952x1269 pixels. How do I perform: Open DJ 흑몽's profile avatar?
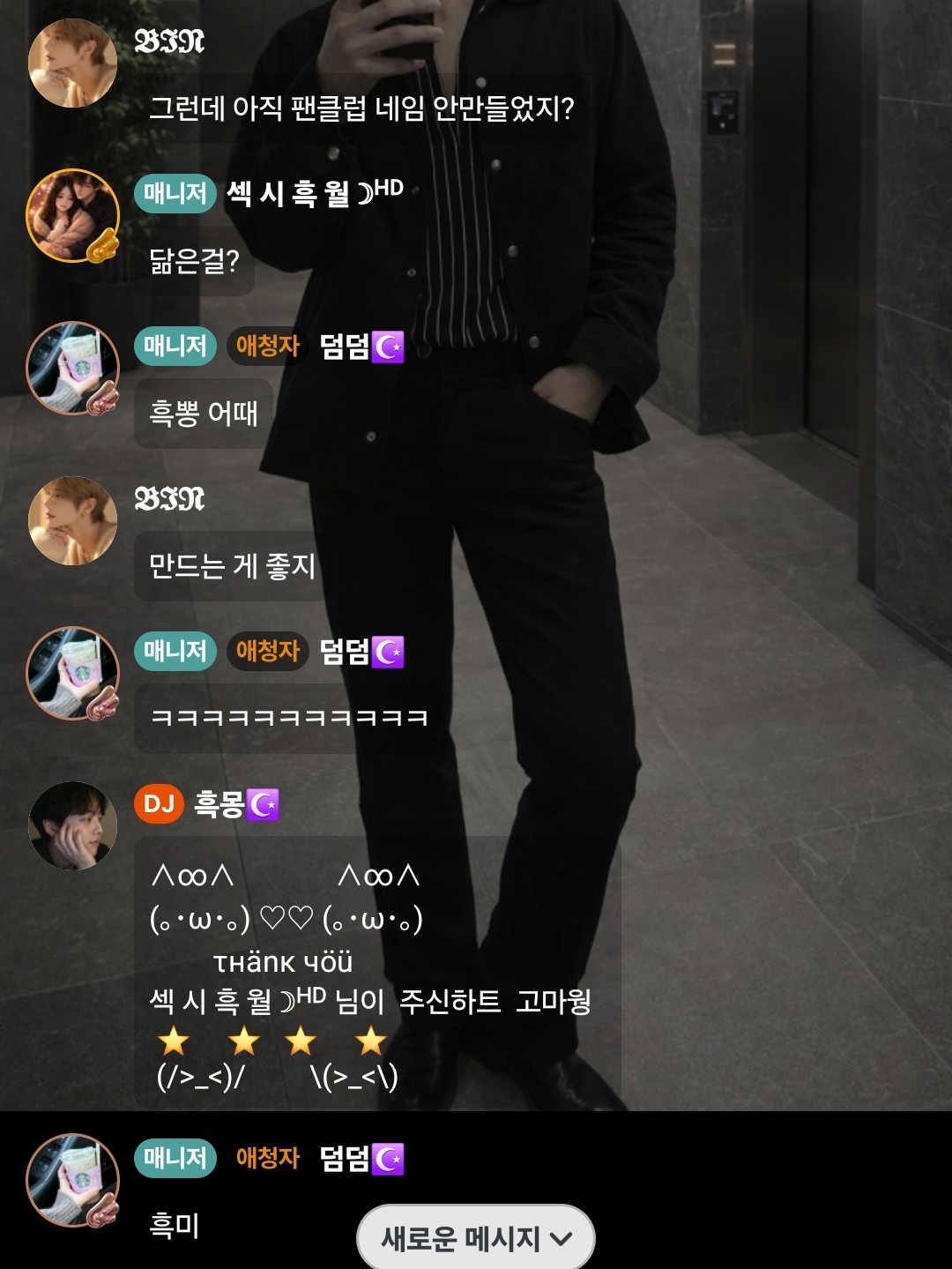73,825
